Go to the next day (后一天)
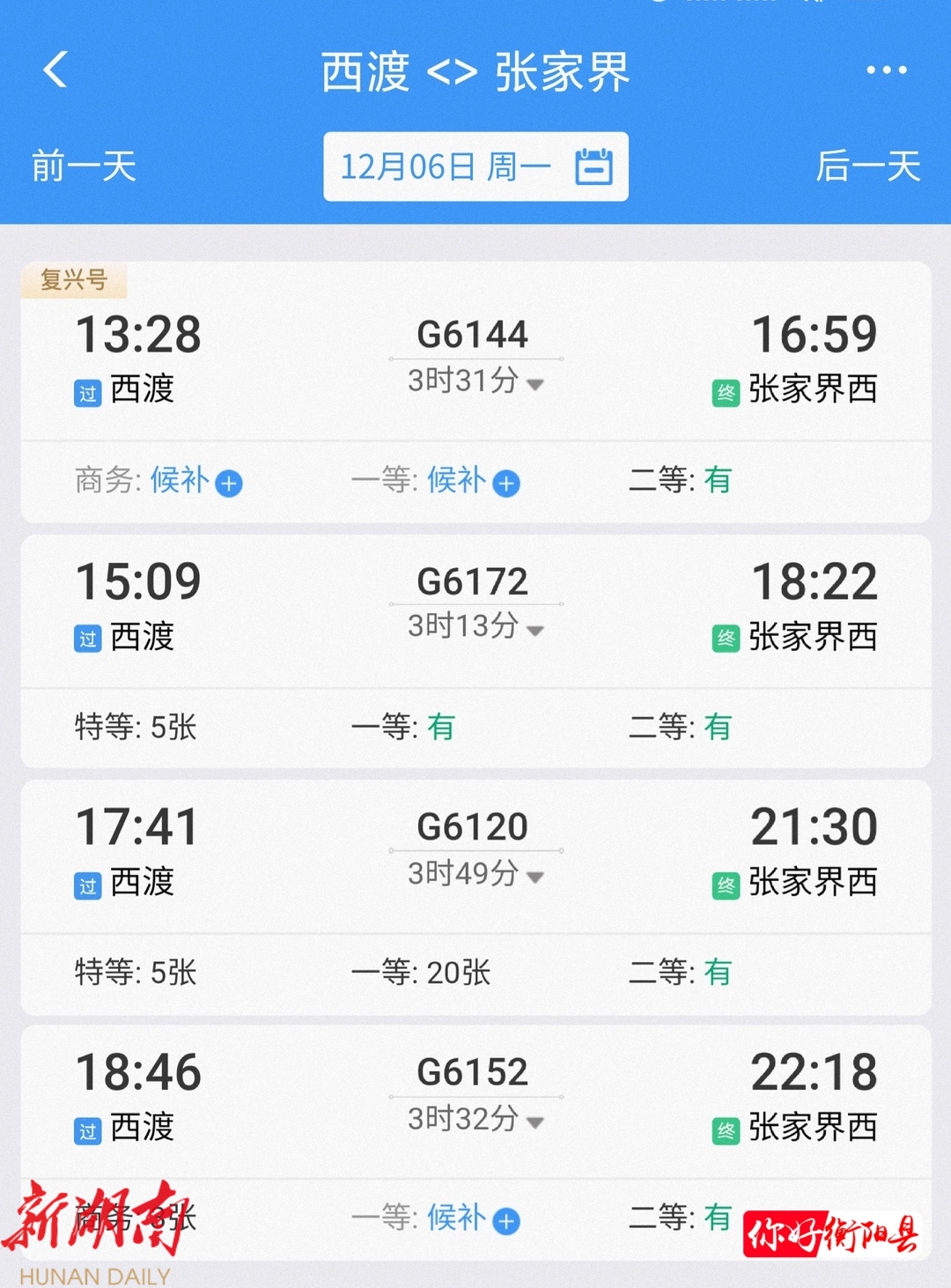 (x=867, y=167)
